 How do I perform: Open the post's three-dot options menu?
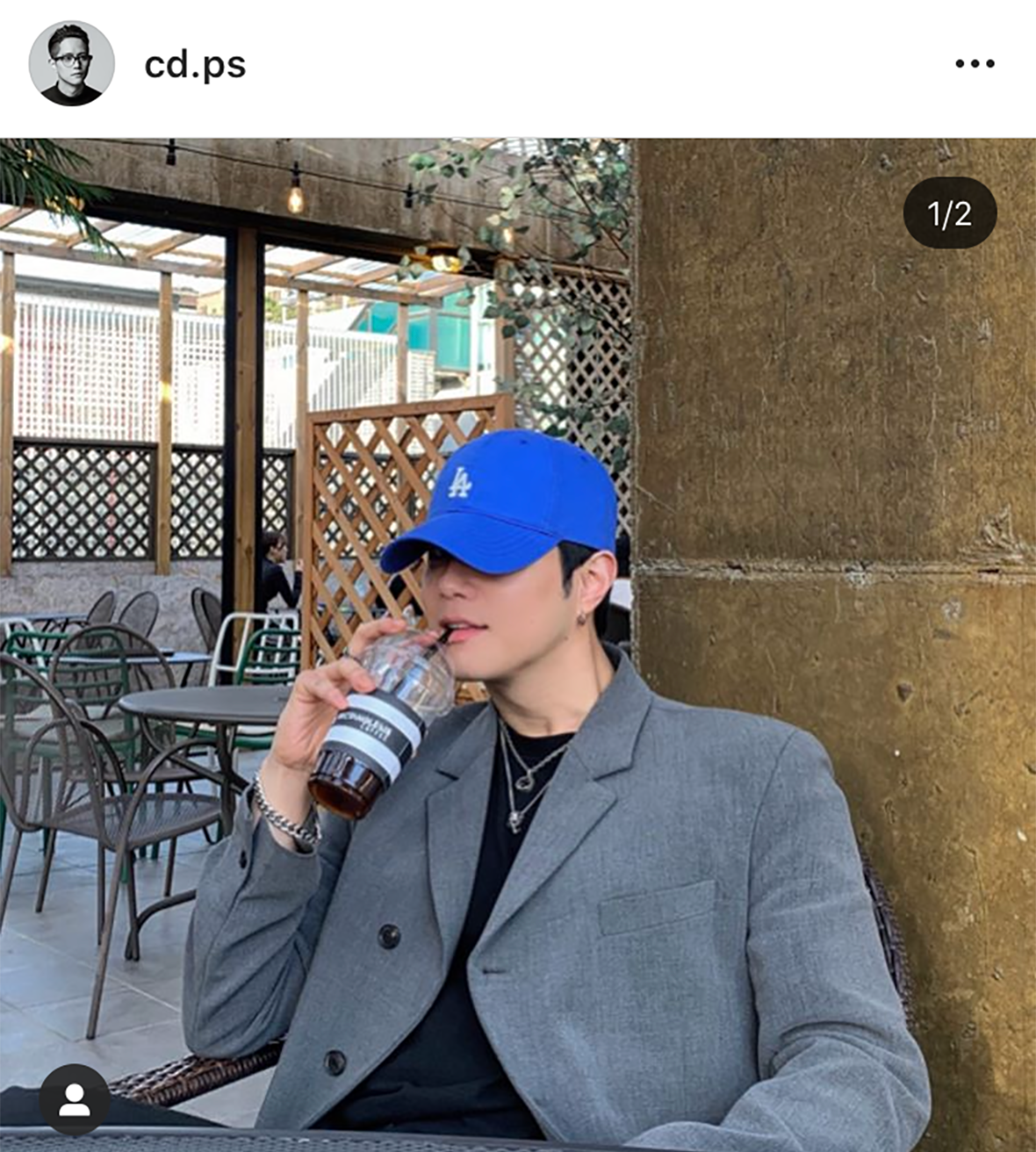pos(975,64)
